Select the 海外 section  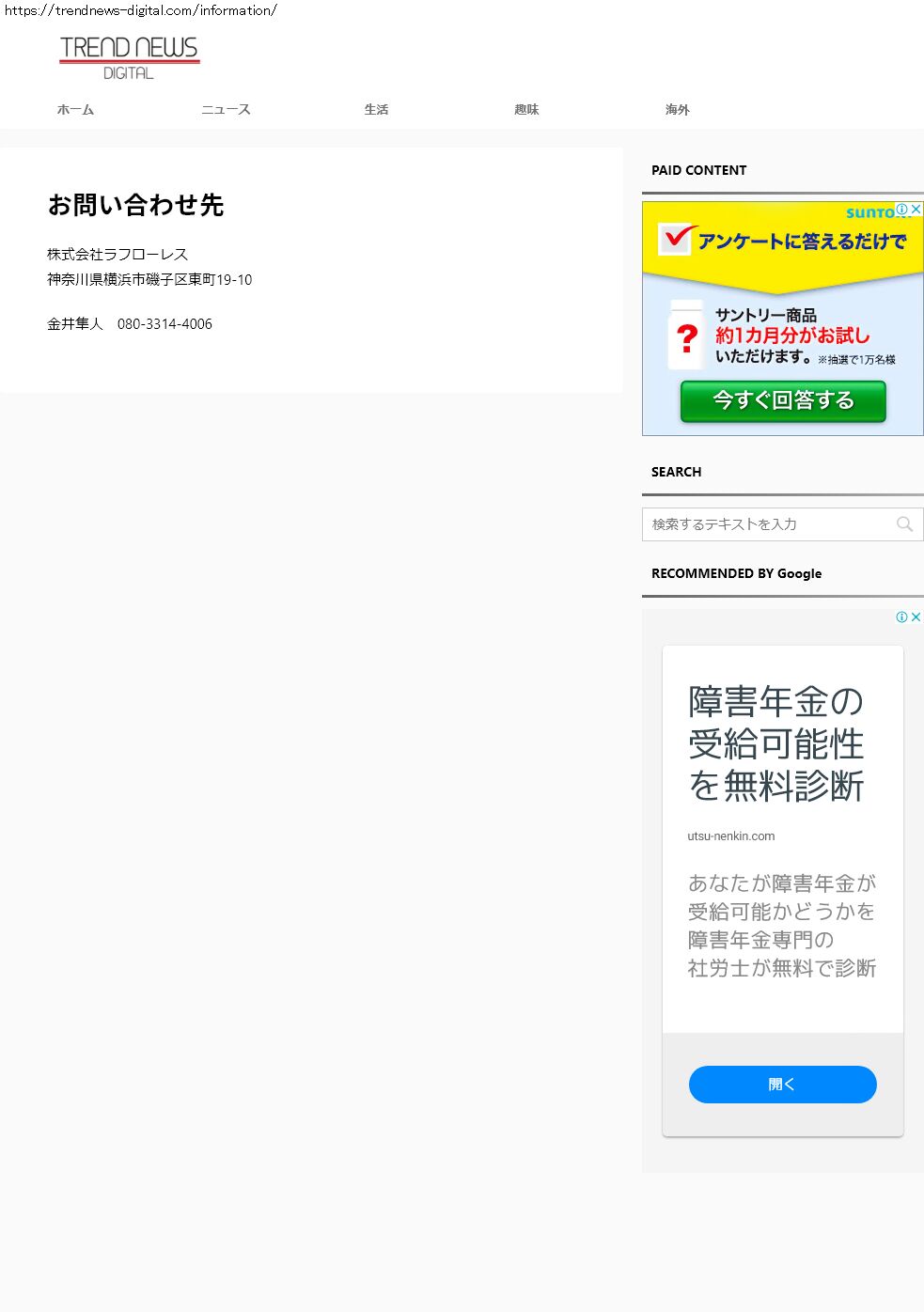[x=677, y=110]
